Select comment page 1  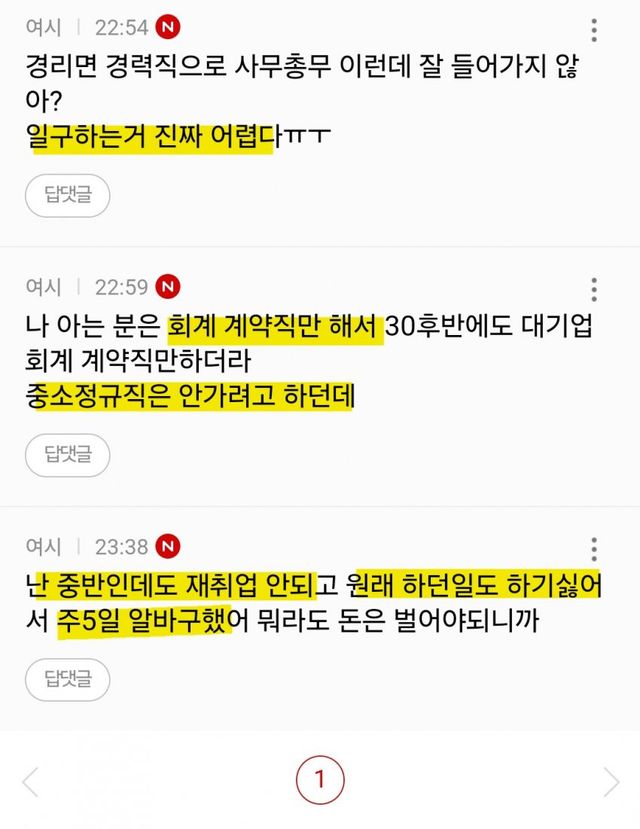click(320, 779)
